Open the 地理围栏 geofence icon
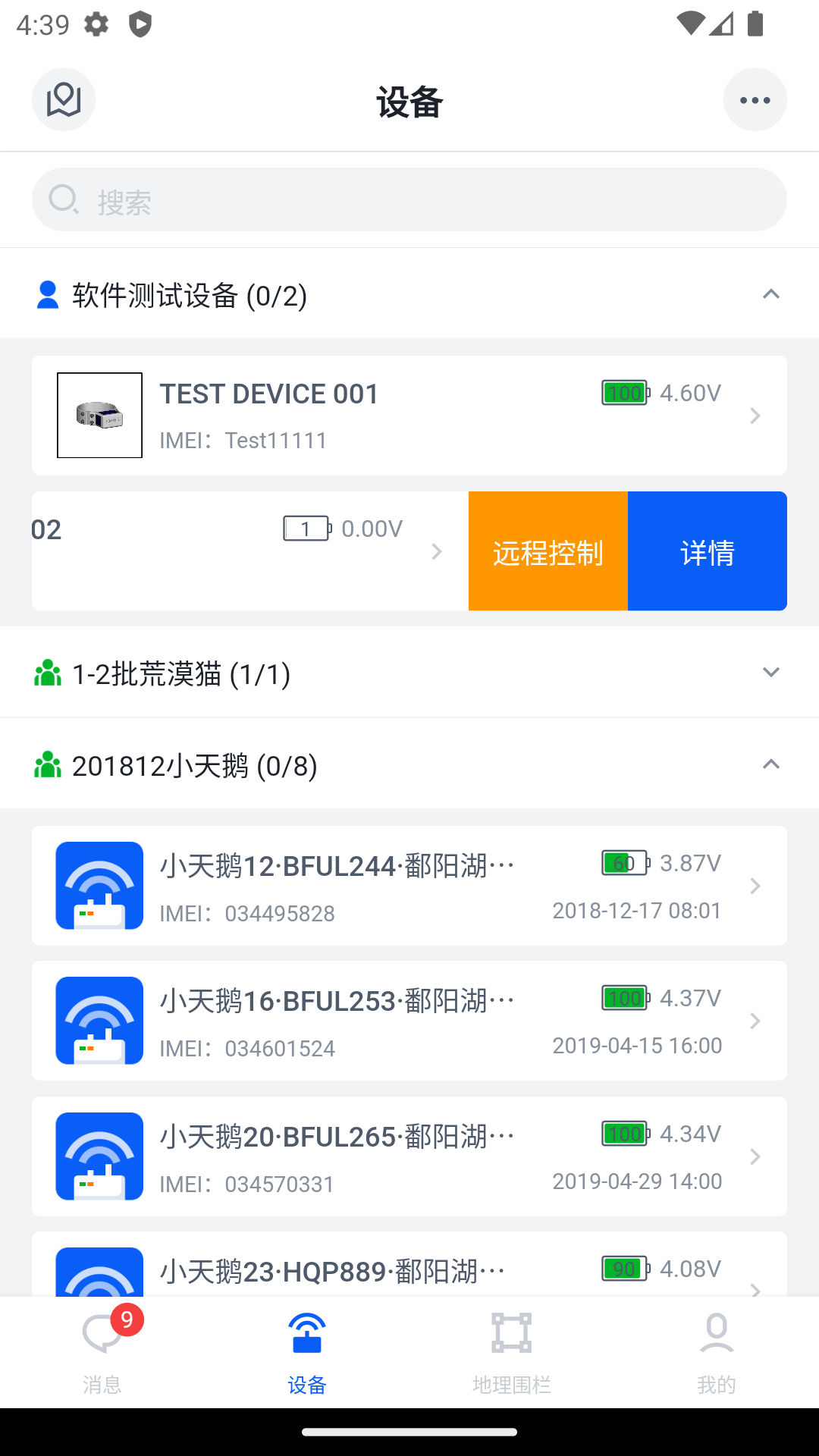 511,1331
